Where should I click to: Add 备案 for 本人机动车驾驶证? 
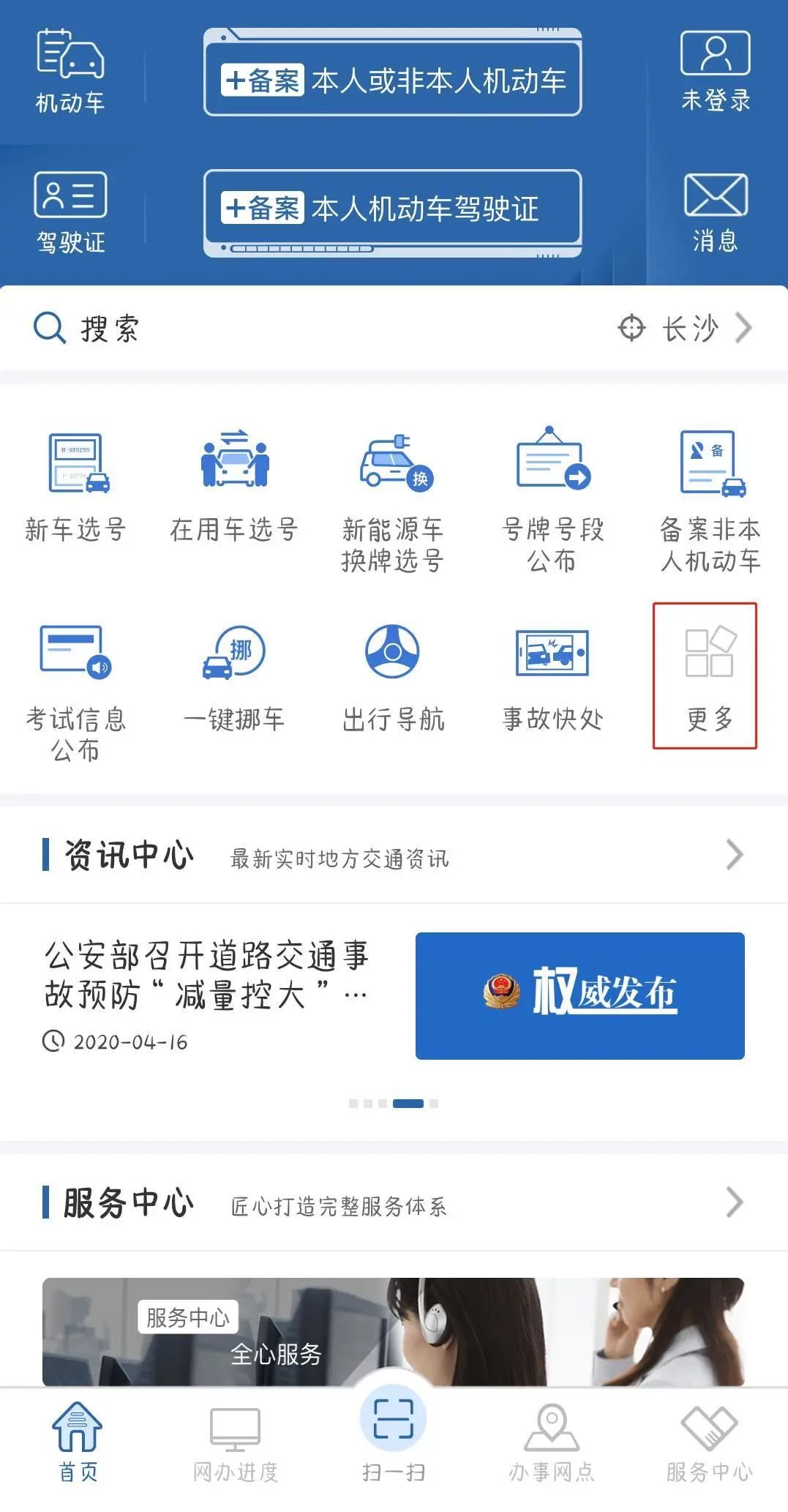point(392,209)
